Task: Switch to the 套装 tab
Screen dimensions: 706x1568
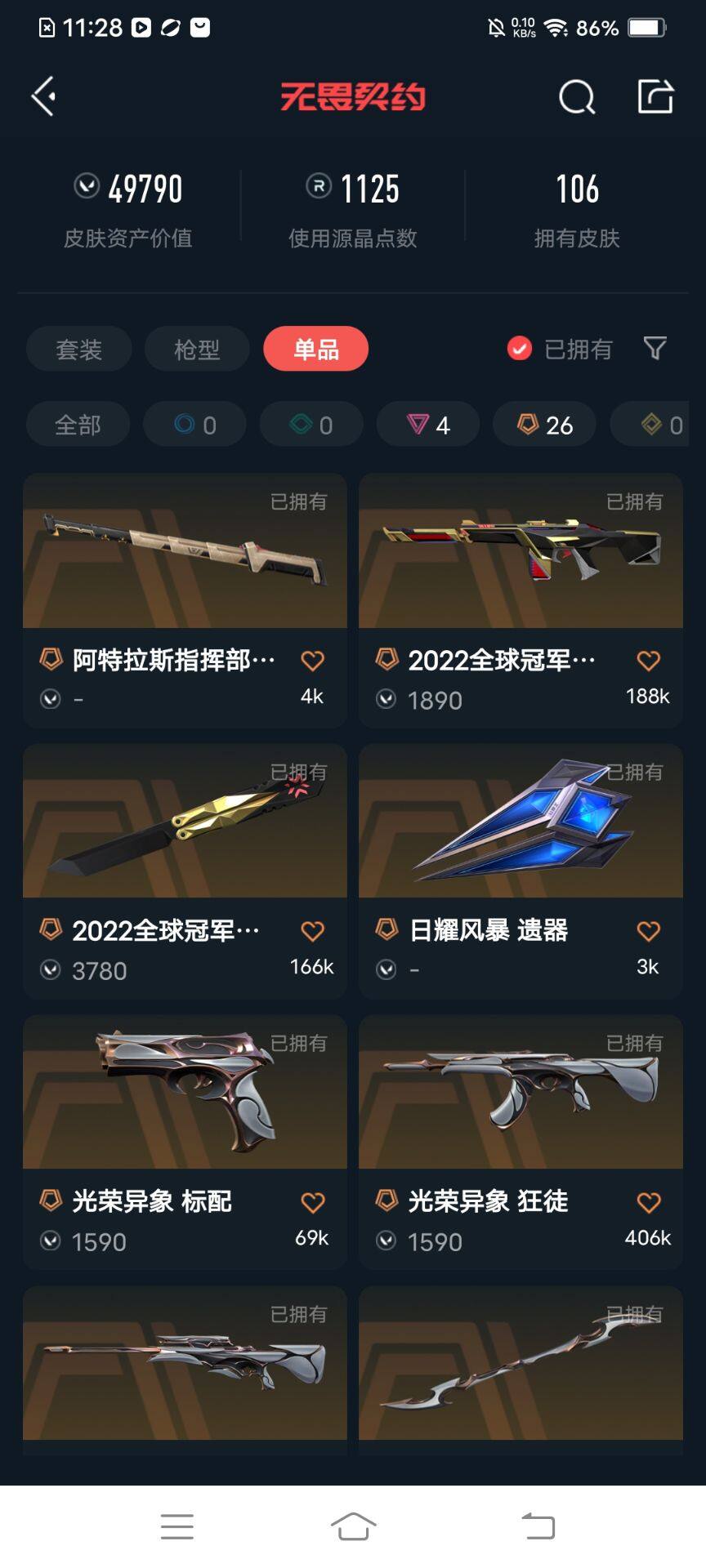Action: pyautogui.click(x=78, y=350)
